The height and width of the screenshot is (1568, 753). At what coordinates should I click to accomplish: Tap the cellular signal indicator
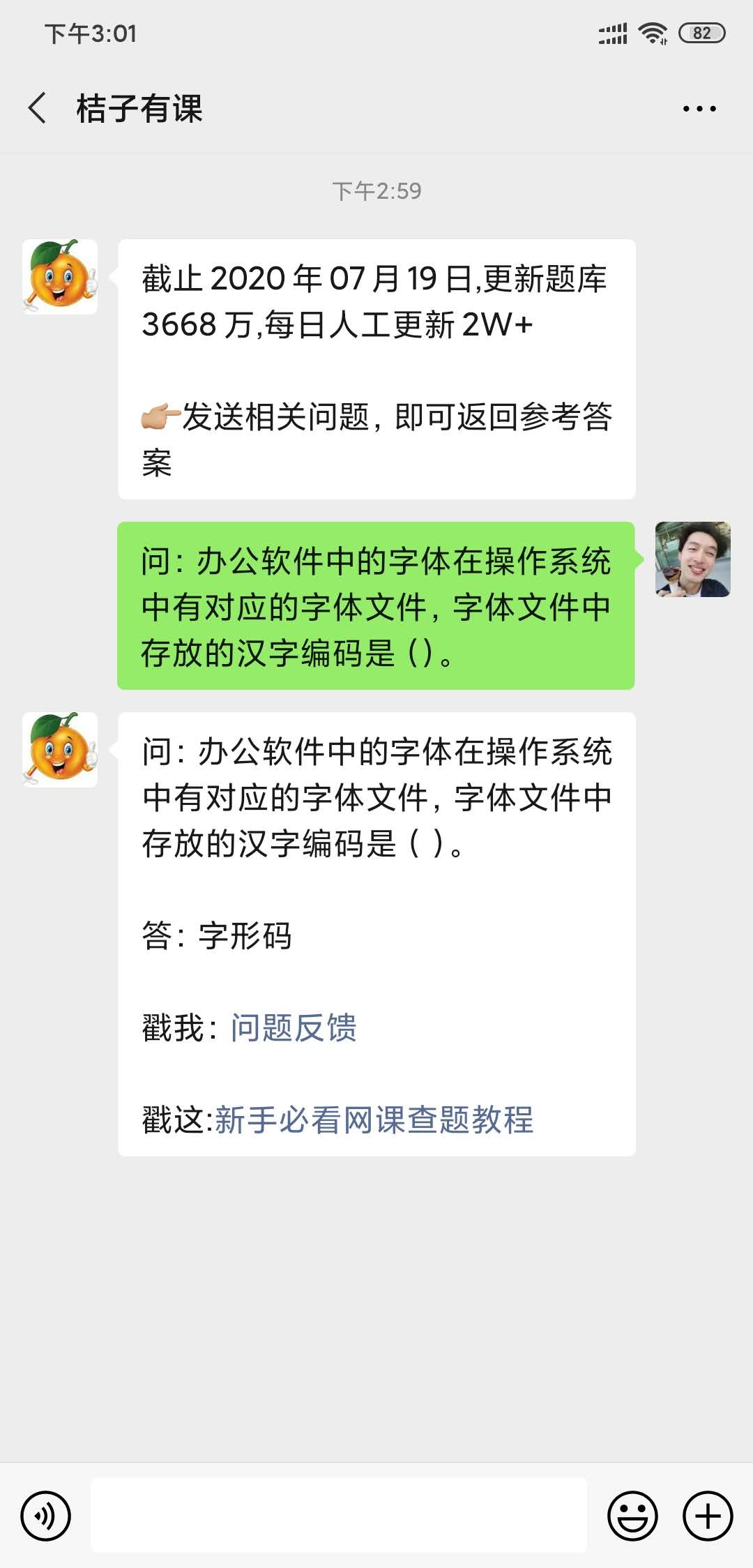tap(612, 31)
